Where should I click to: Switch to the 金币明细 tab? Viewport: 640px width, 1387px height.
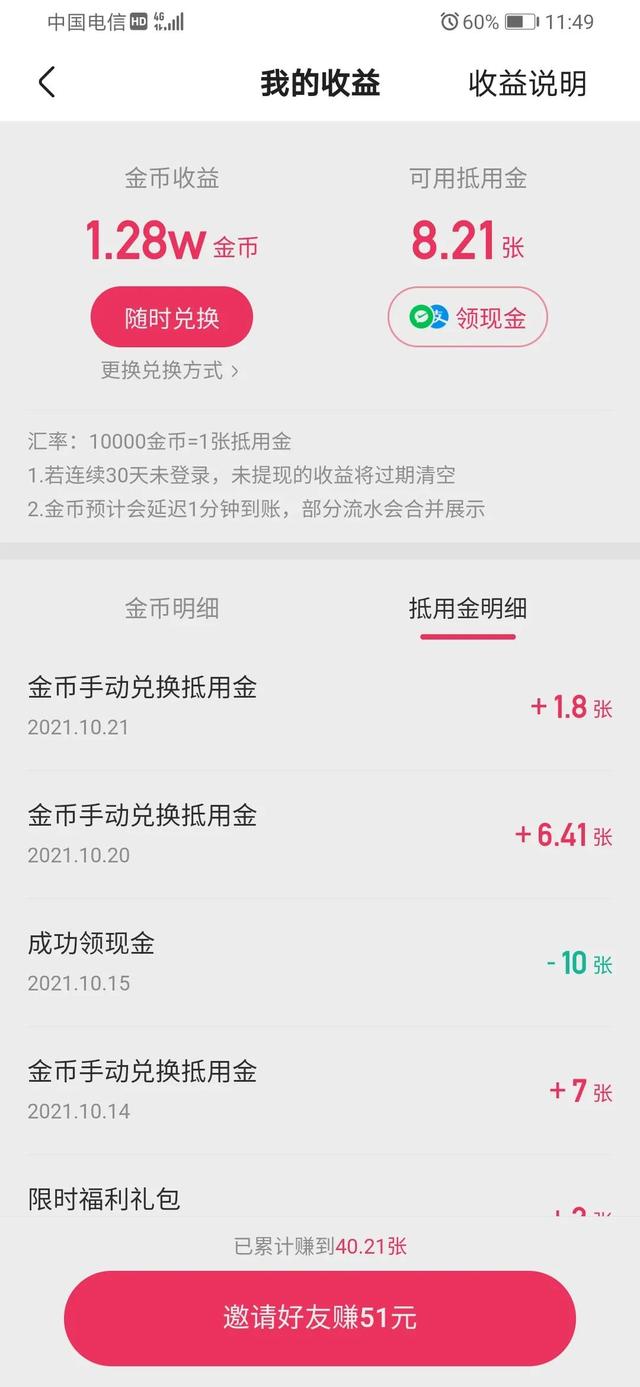171,608
